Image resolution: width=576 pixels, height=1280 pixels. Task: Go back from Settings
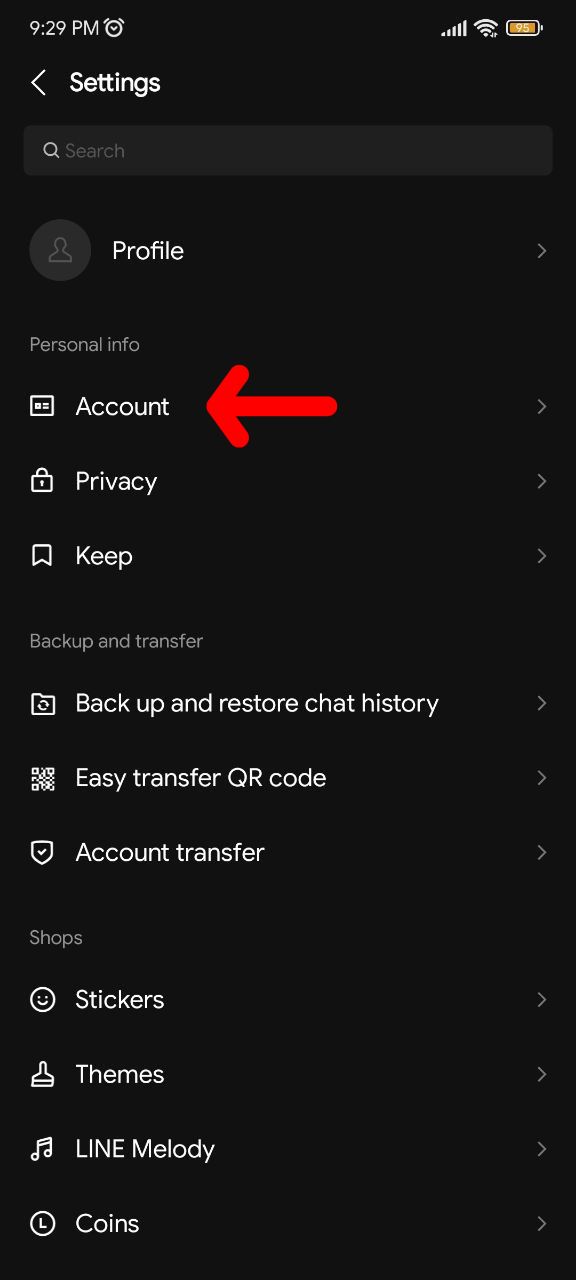tap(39, 83)
